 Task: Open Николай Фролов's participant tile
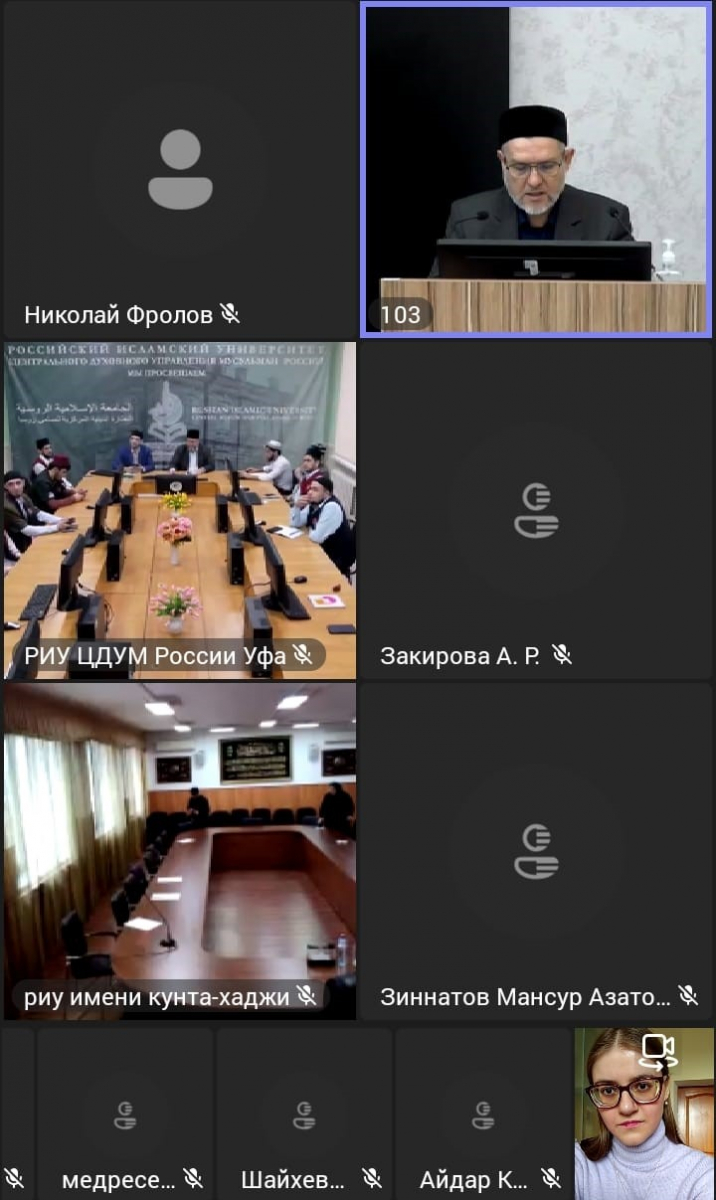180,170
